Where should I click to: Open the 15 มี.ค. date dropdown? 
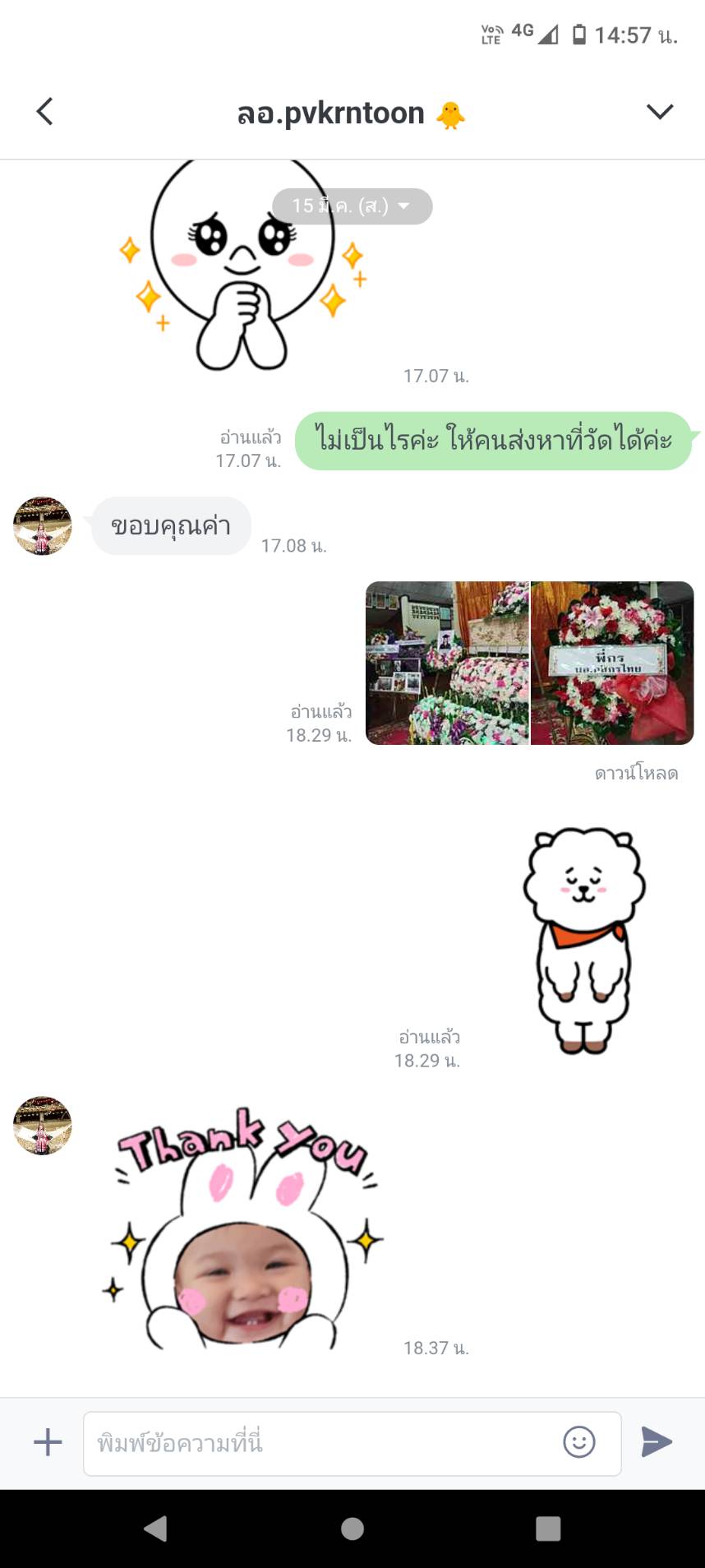[x=352, y=206]
